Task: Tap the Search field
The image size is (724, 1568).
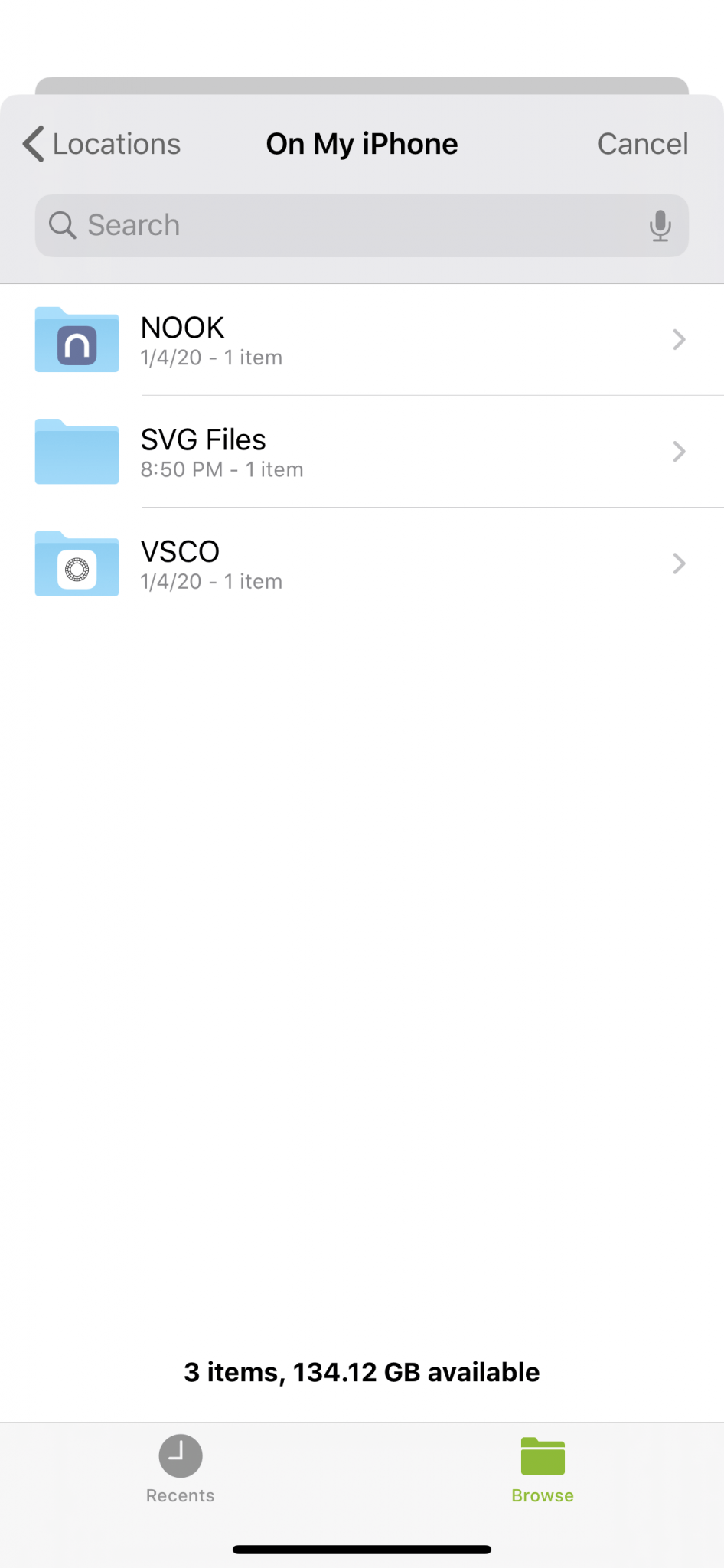Action: [x=362, y=226]
